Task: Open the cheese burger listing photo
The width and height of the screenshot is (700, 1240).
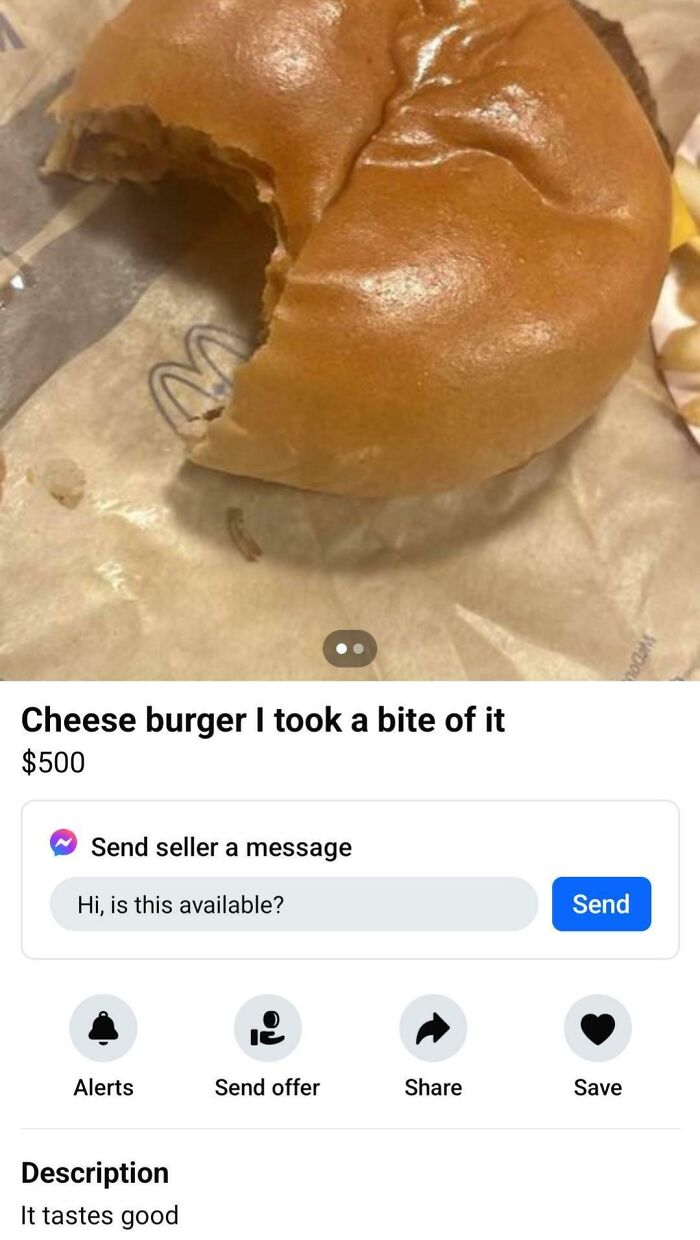Action: click(350, 300)
